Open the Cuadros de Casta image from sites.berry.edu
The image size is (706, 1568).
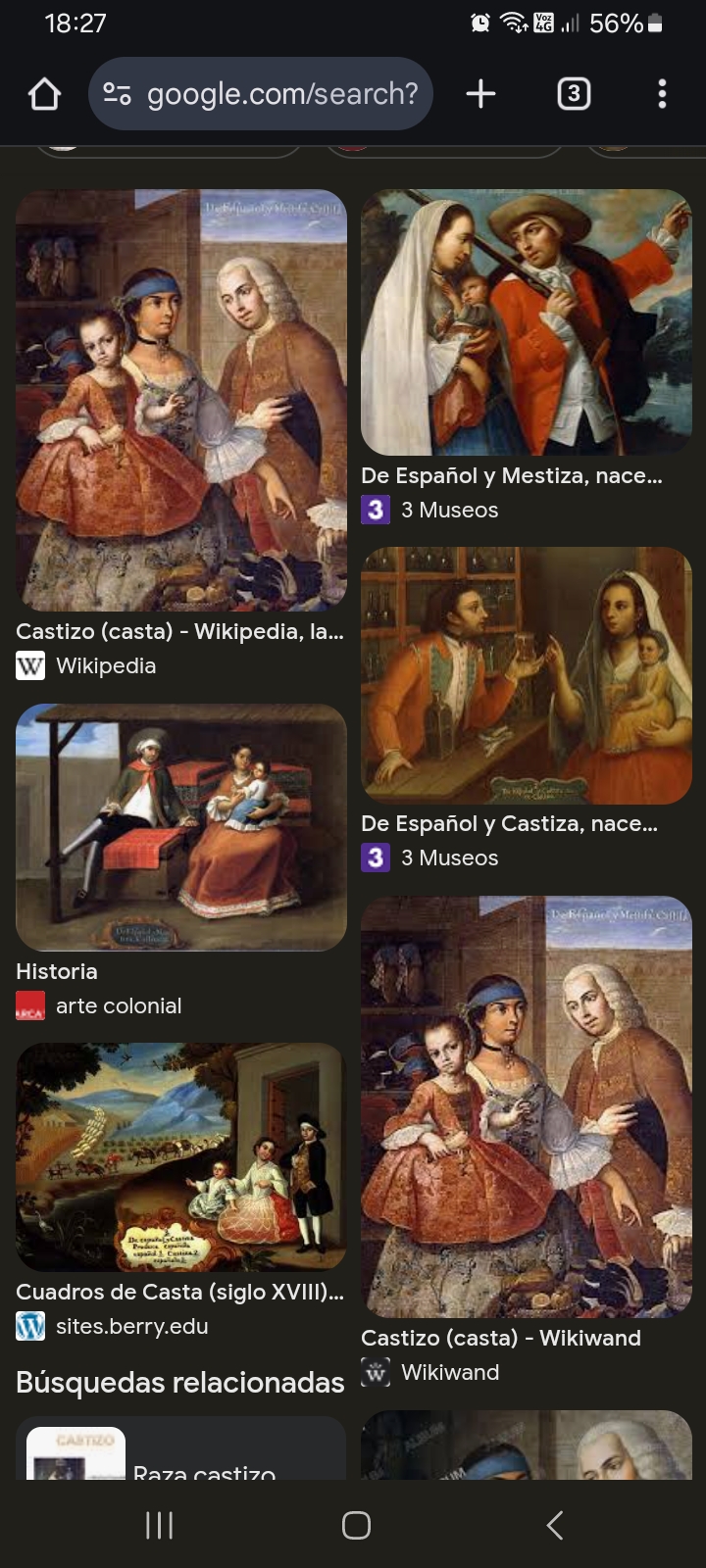point(181,1157)
